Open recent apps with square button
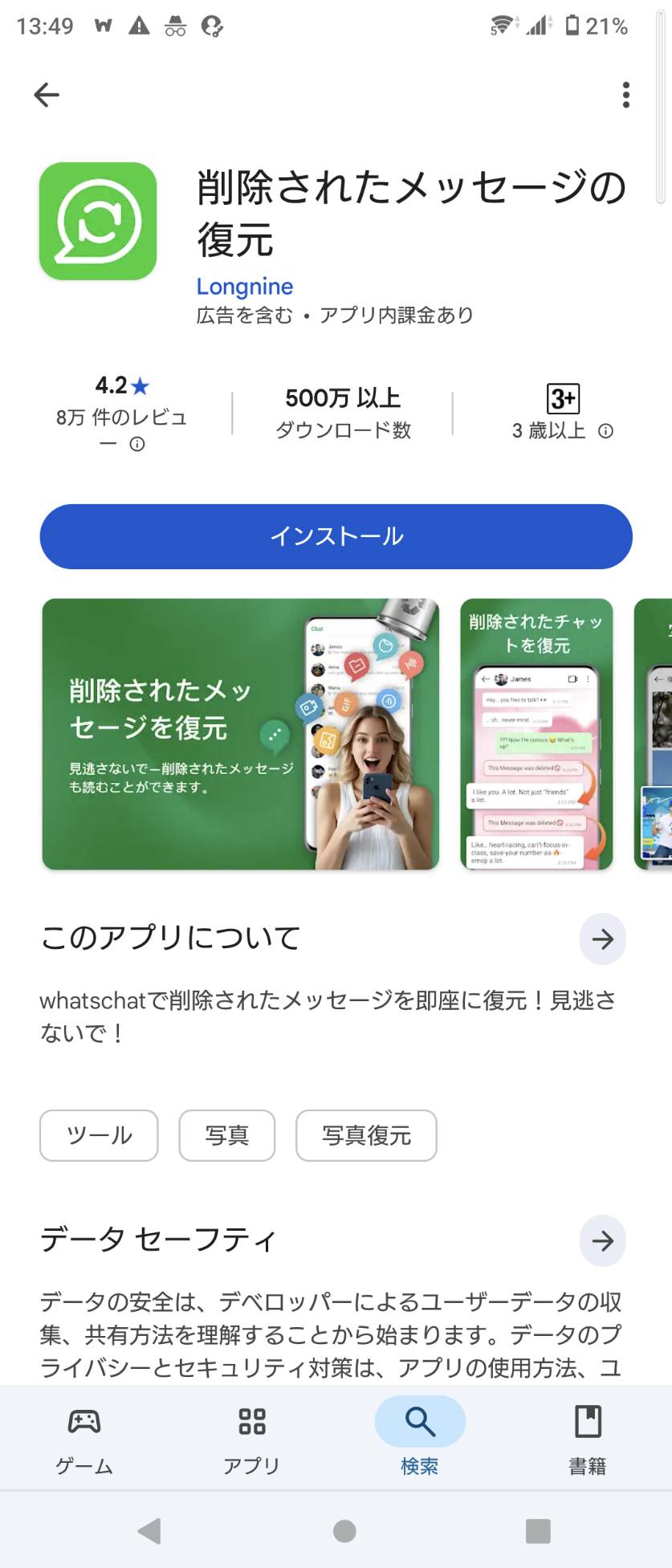Viewport: 672px width, 1568px height. [538, 1531]
